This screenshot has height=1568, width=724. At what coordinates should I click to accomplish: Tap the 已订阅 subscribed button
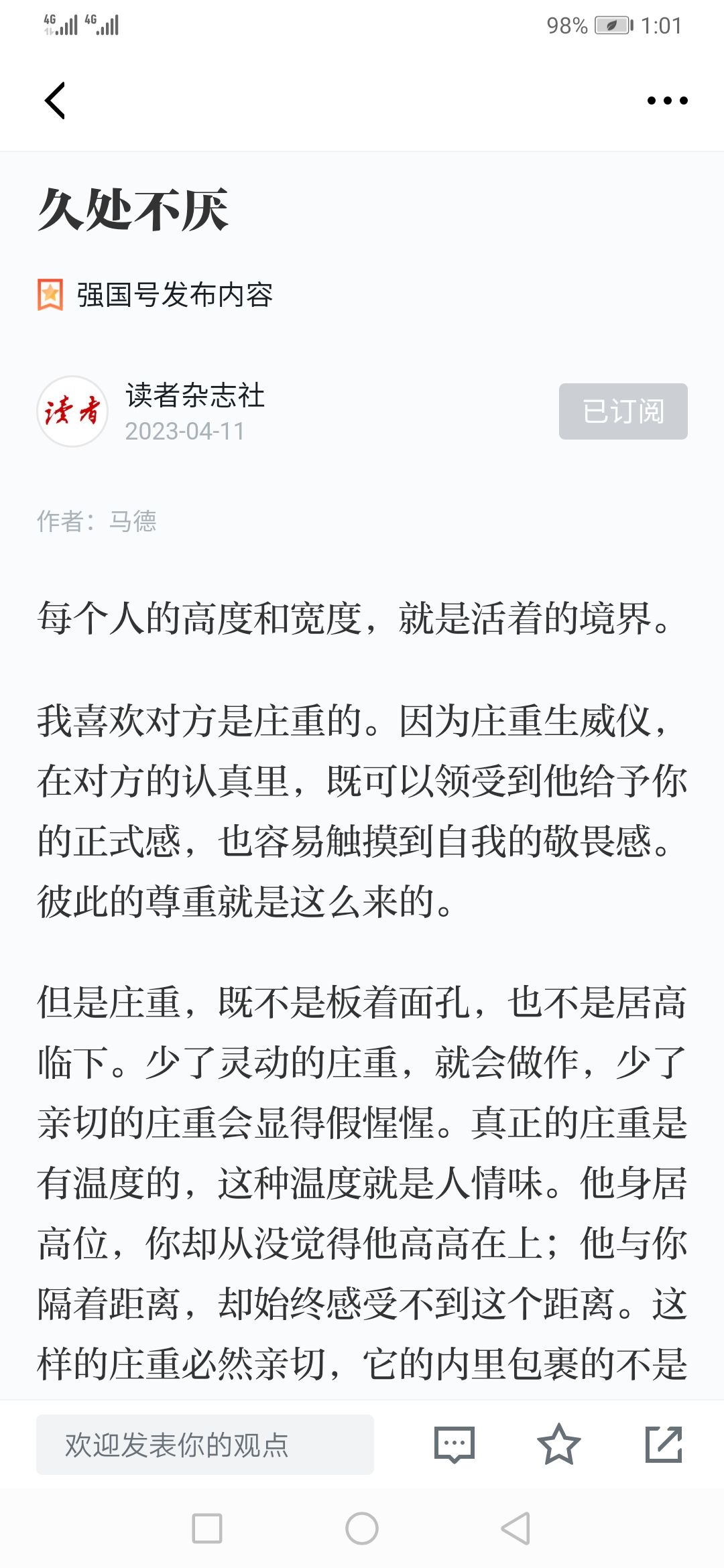[x=623, y=411]
